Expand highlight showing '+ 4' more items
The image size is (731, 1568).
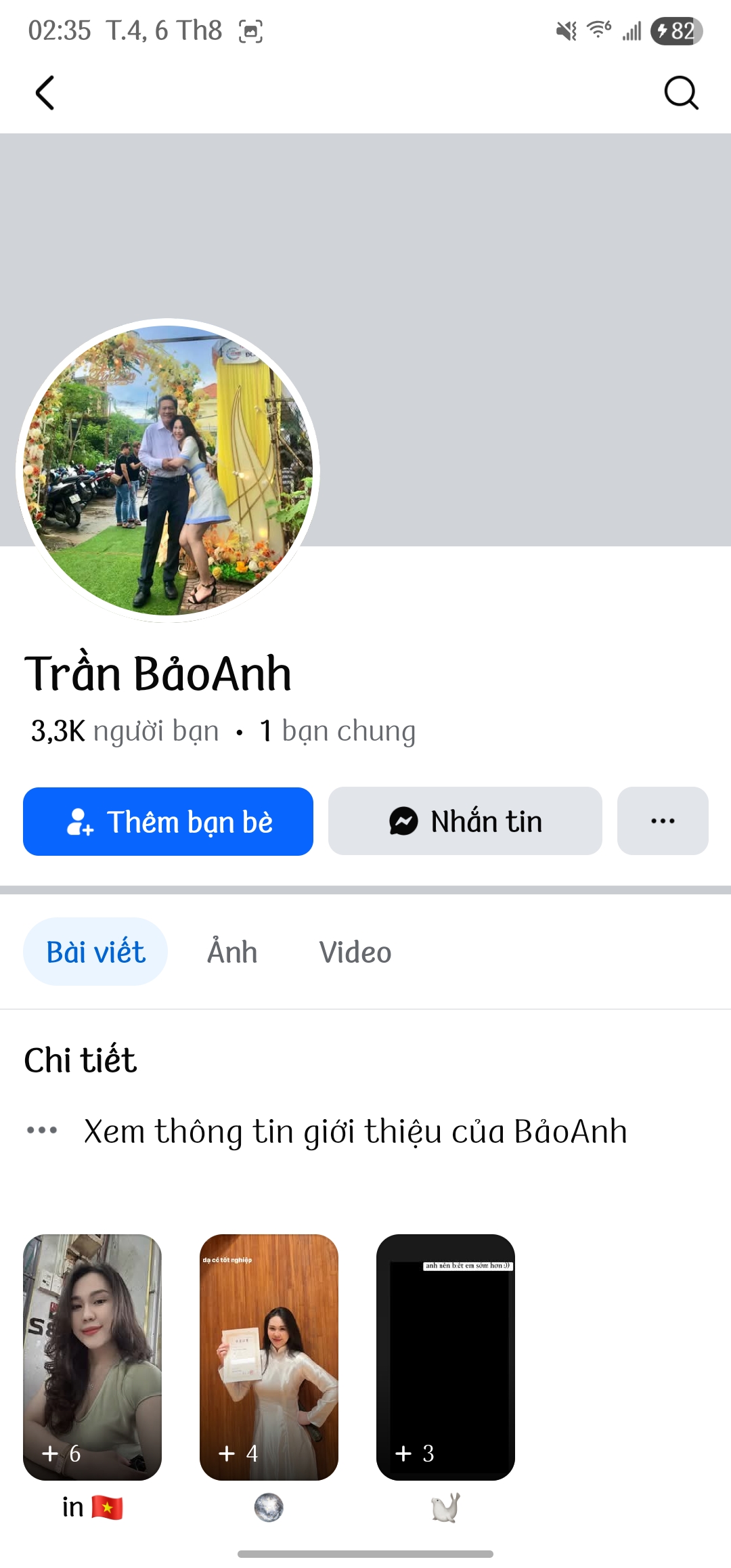237,1453
